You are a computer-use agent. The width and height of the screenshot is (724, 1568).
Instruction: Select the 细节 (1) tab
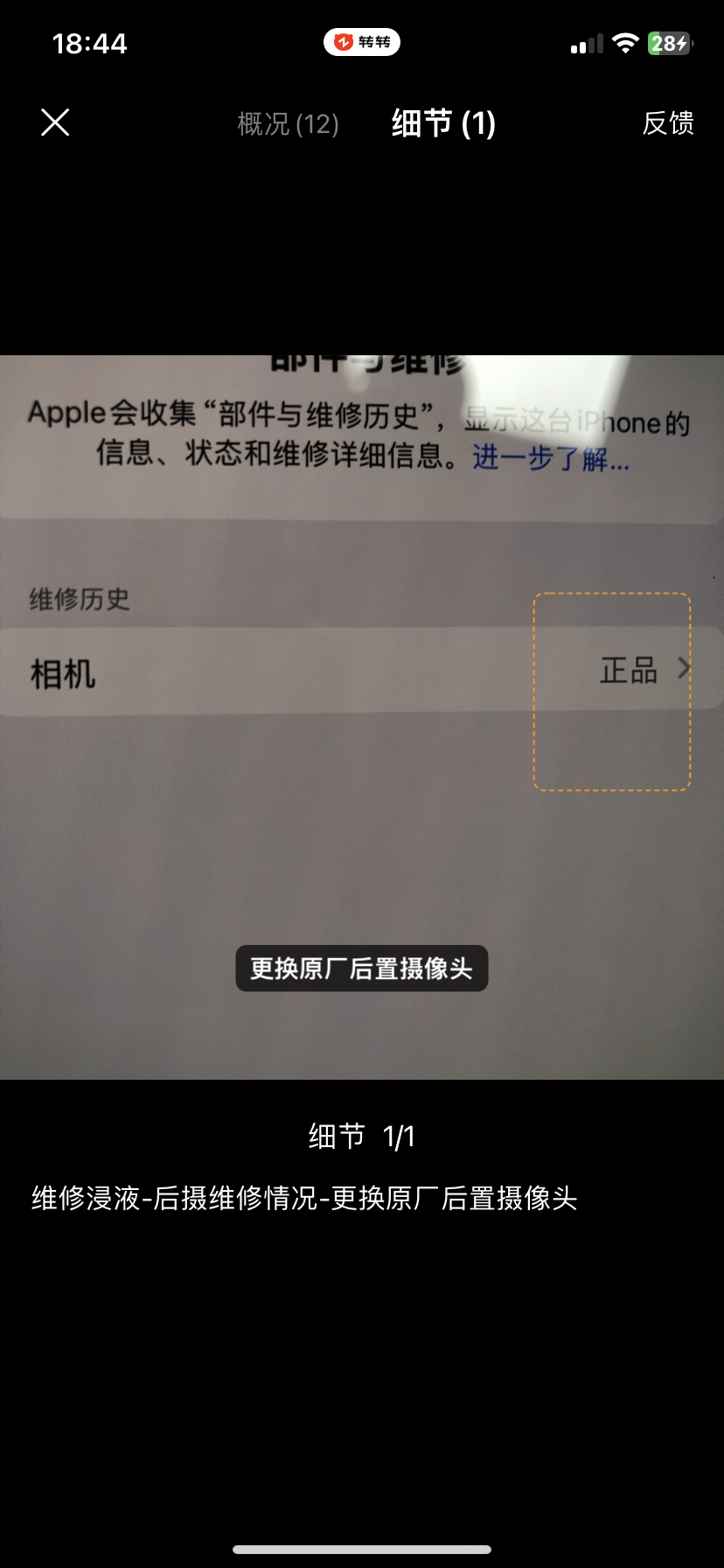(443, 123)
